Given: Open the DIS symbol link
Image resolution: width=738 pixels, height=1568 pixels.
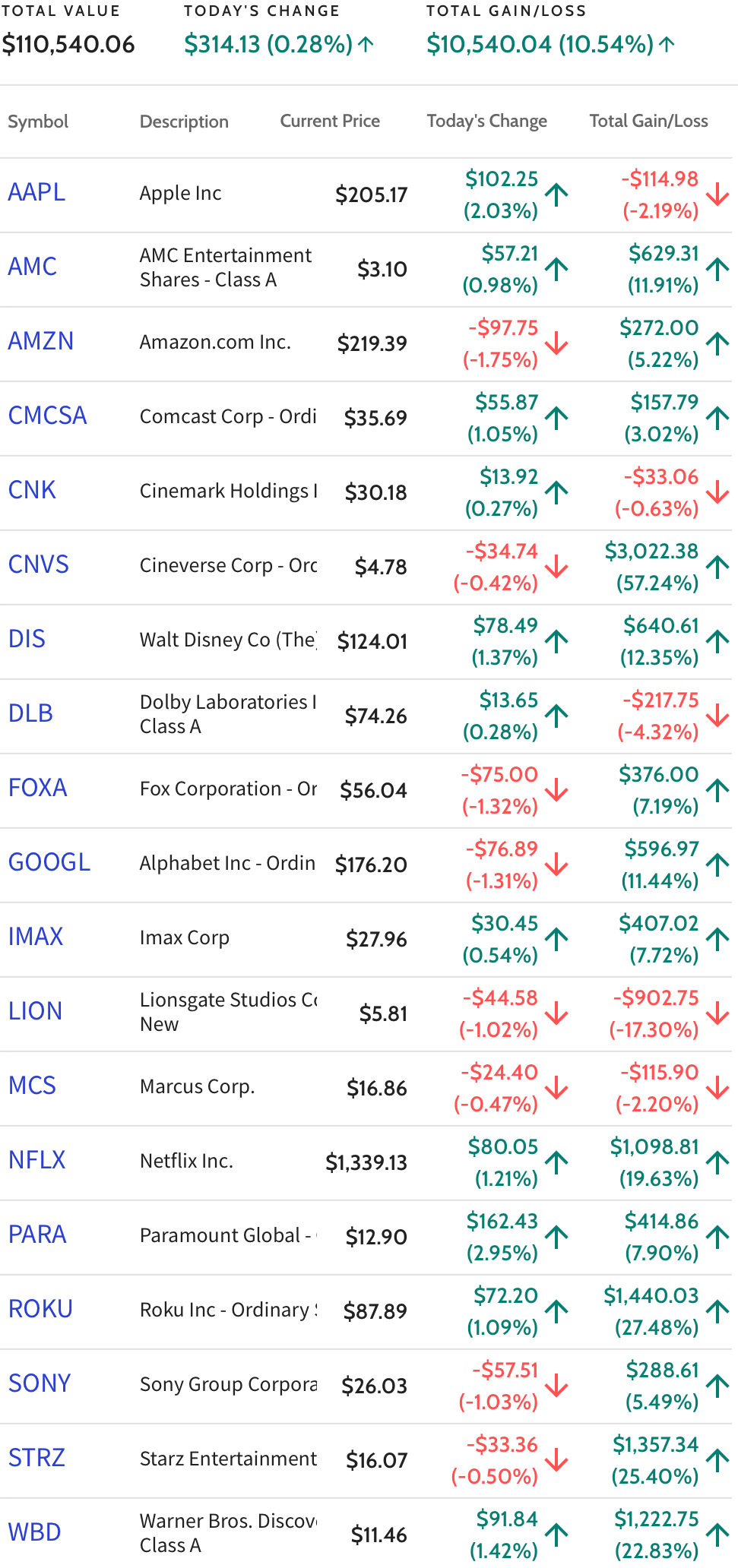Looking at the screenshot, I should [x=27, y=639].
